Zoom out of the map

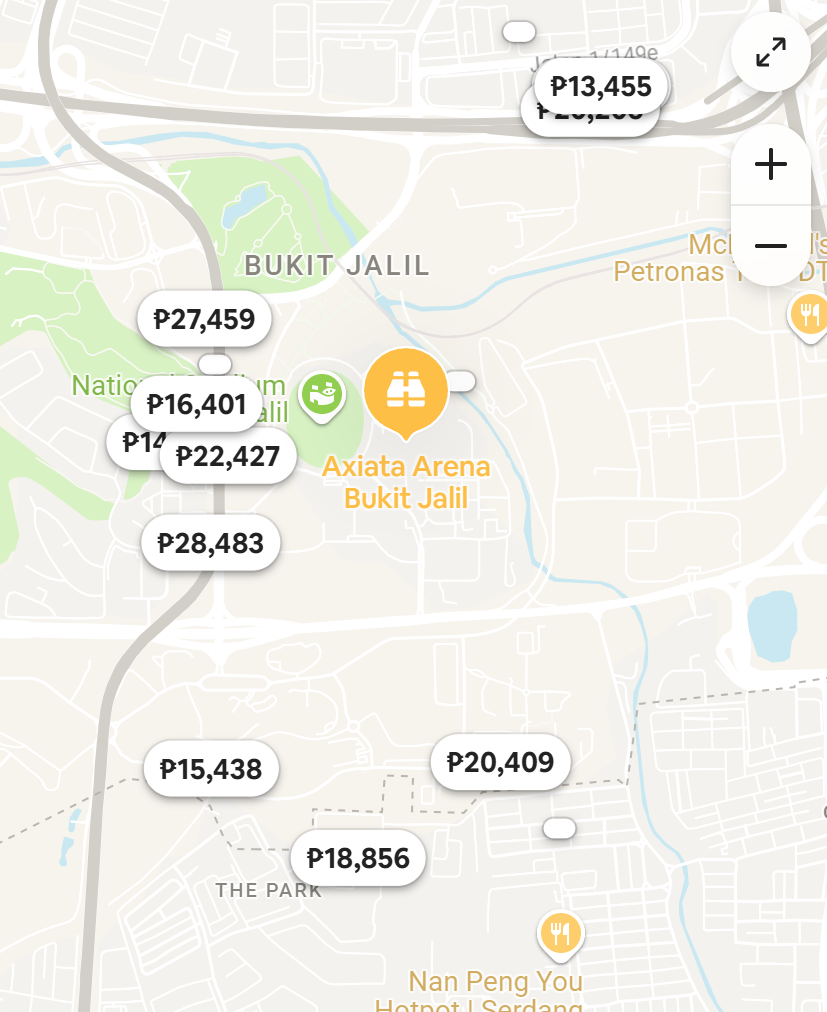[770, 246]
